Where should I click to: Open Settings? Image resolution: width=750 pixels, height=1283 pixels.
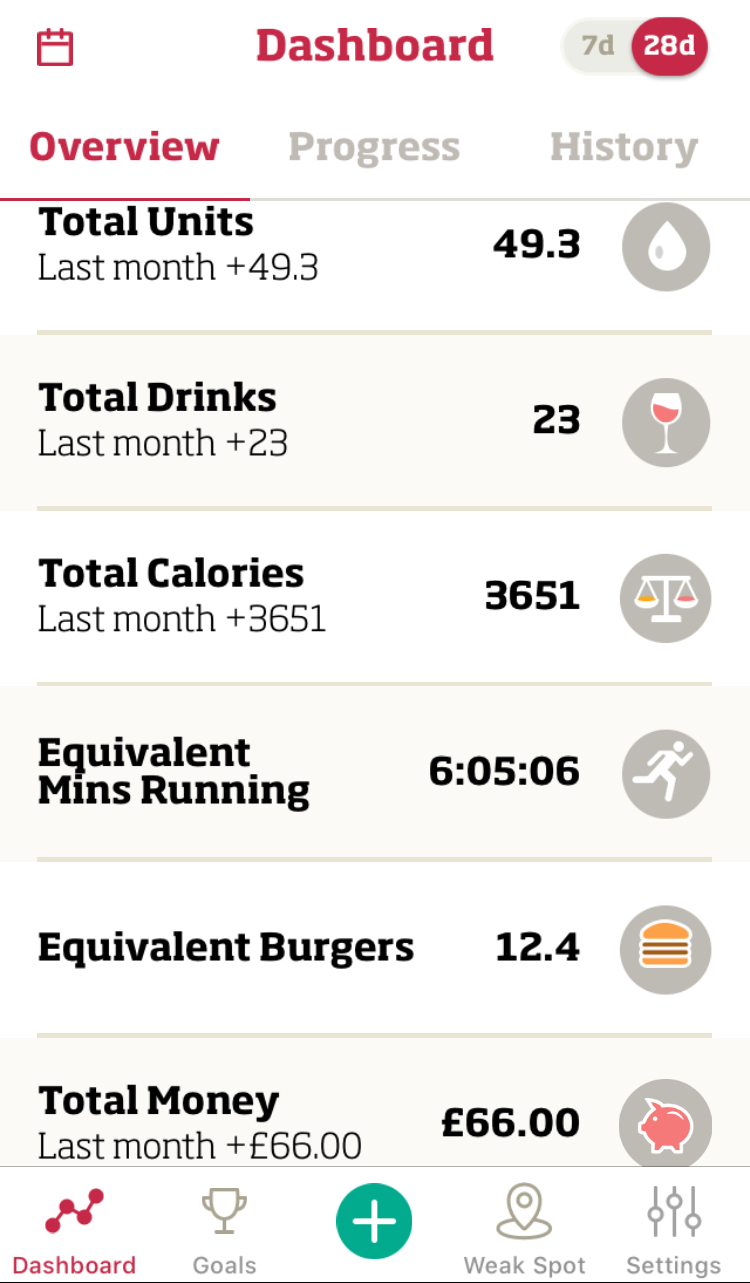pos(673,1231)
